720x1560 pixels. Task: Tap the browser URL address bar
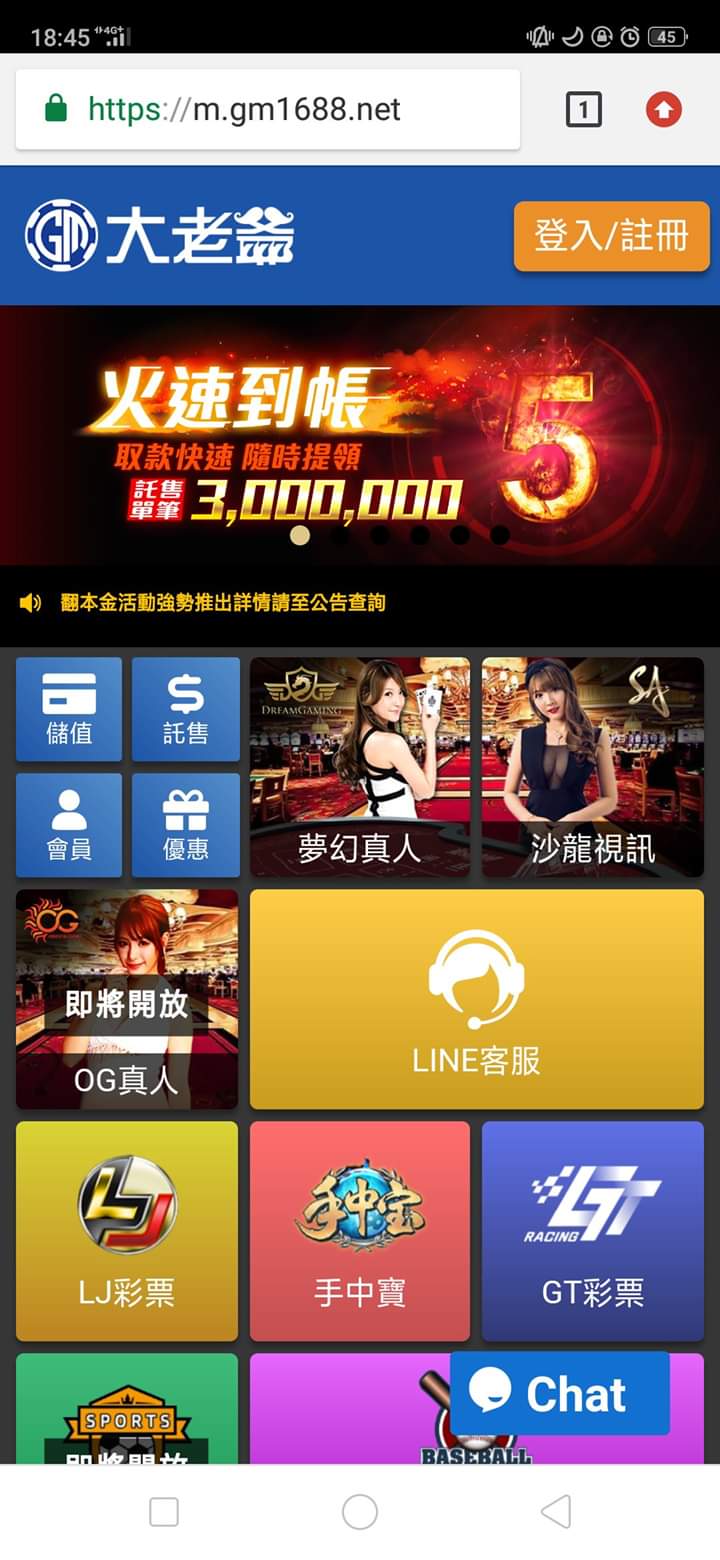click(x=267, y=109)
